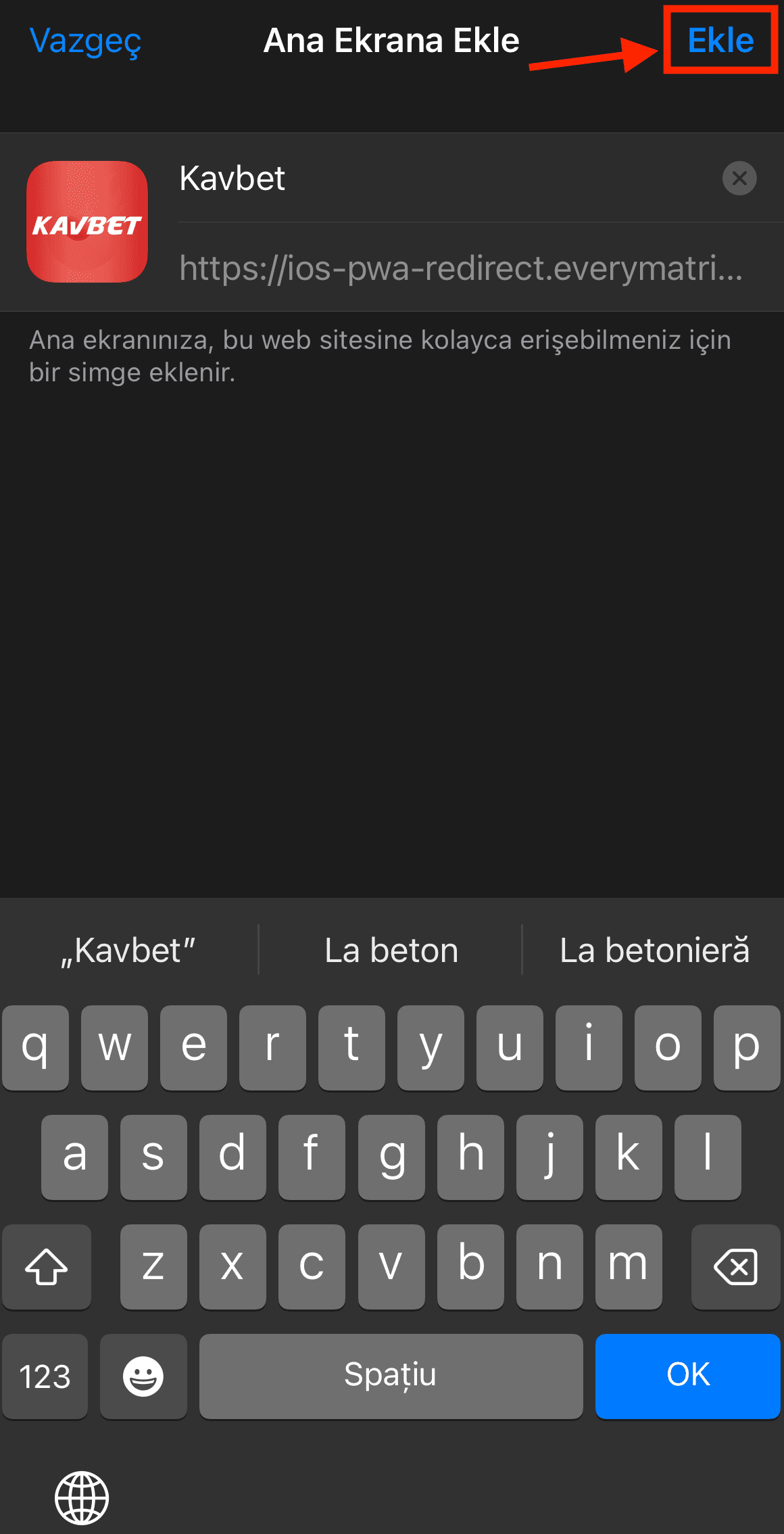
Task: Tap the clear (x) icon in the name field
Action: (x=739, y=178)
